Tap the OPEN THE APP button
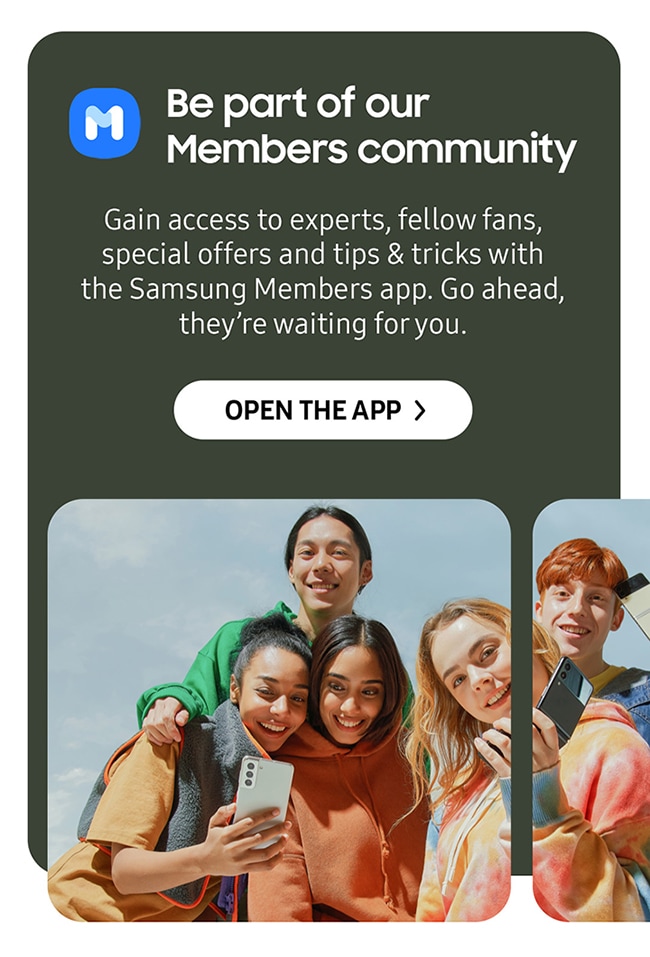The image size is (650, 957). pyautogui.click(x=323, y=410)
